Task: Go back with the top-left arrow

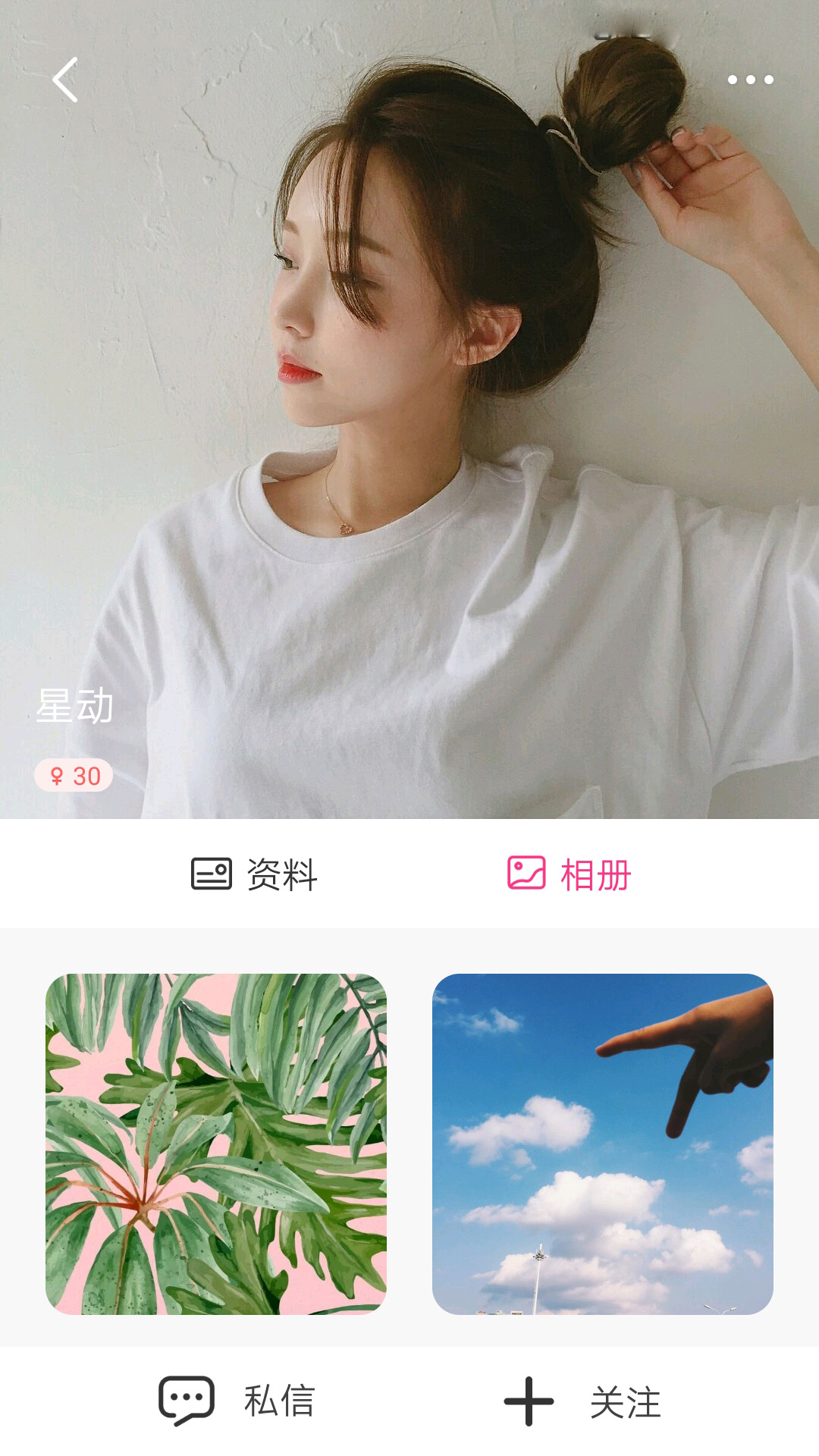Action: tap(65, 80)
